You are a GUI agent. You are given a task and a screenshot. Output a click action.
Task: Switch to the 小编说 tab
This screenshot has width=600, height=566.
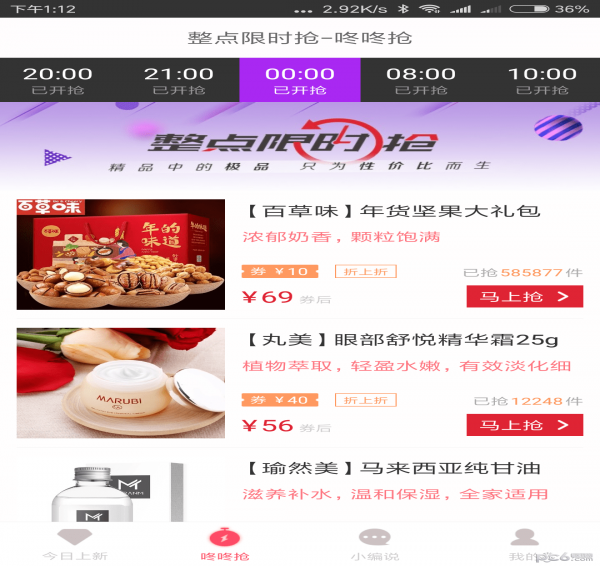(x=375, y=544)
